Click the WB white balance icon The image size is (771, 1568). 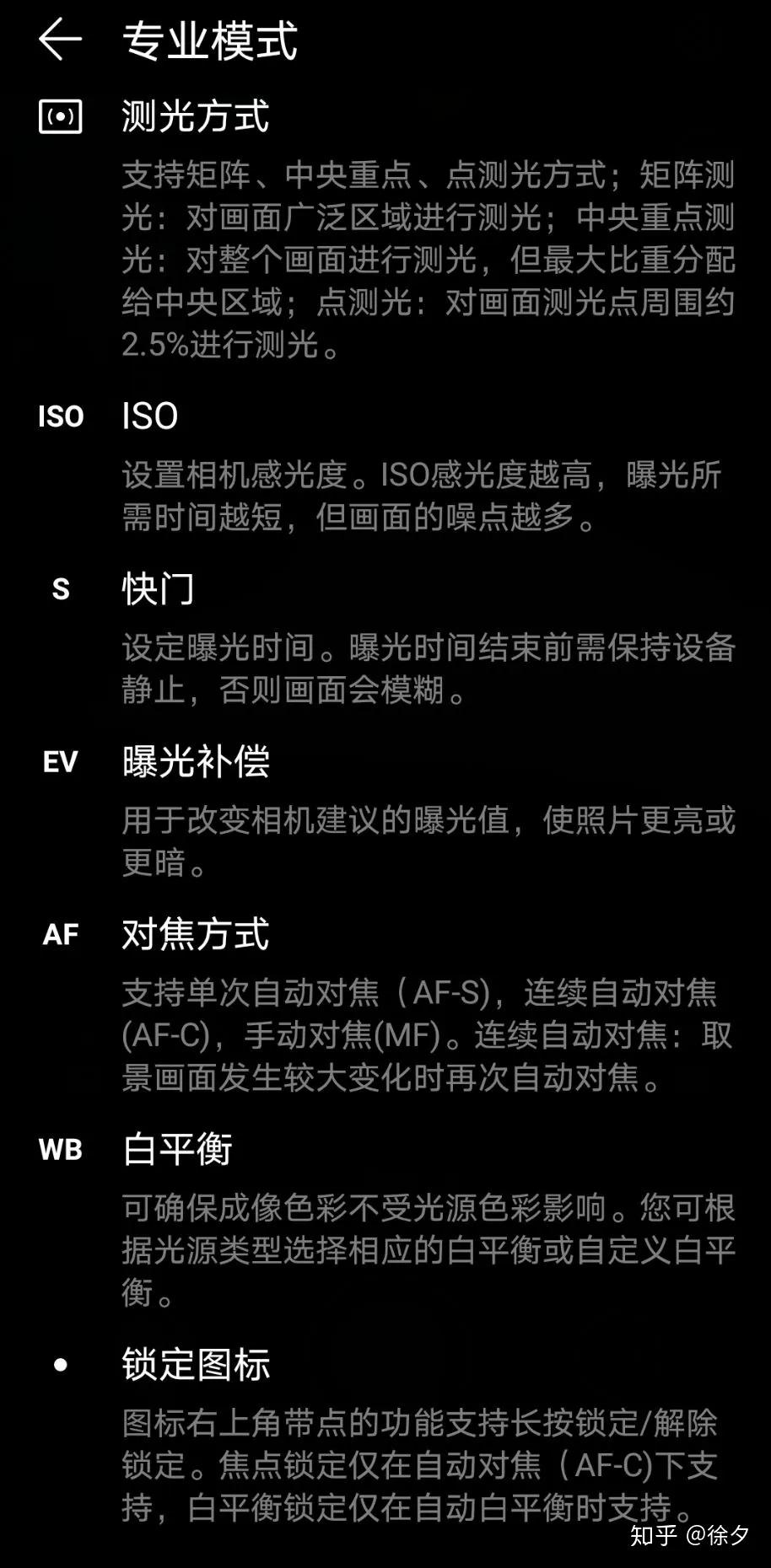point(61,1148)
